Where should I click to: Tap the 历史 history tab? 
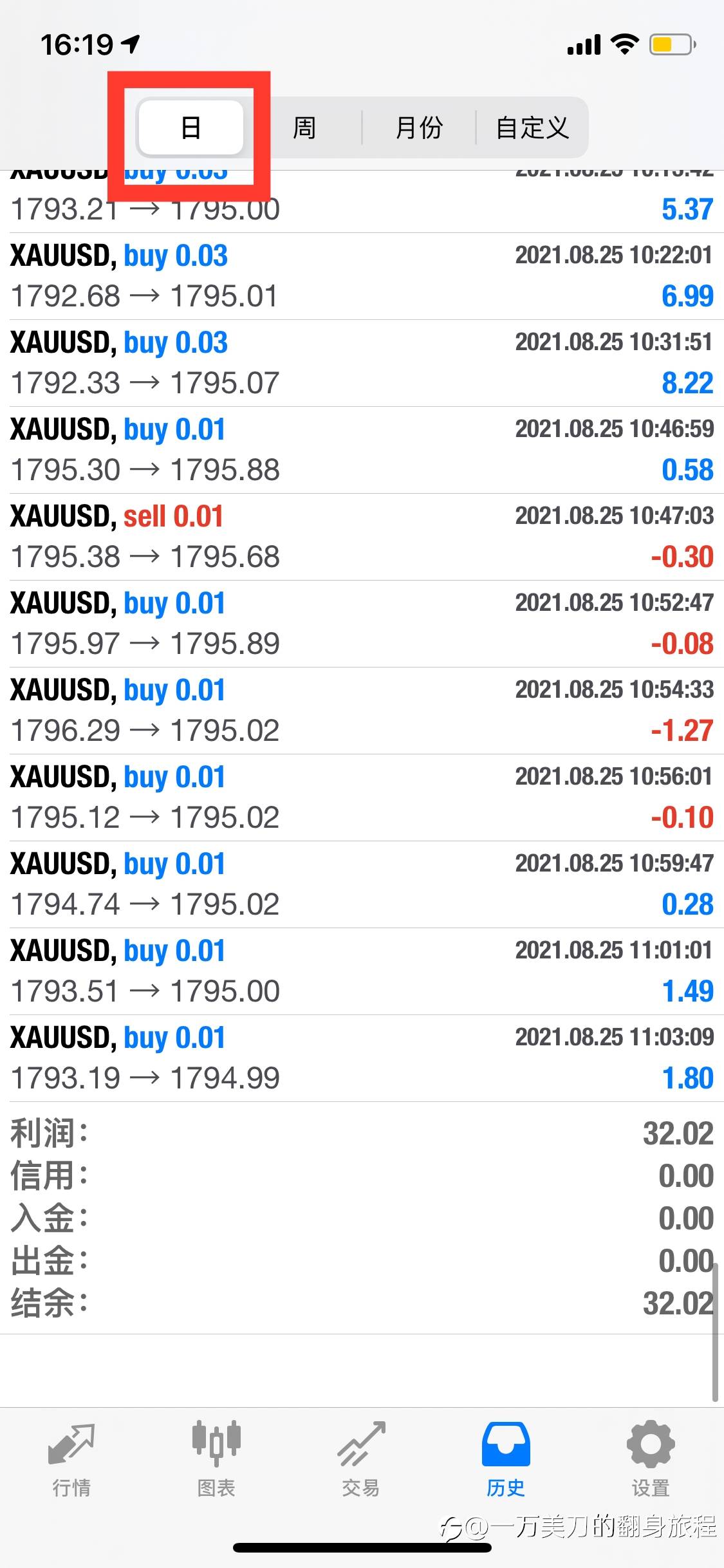506,1460
